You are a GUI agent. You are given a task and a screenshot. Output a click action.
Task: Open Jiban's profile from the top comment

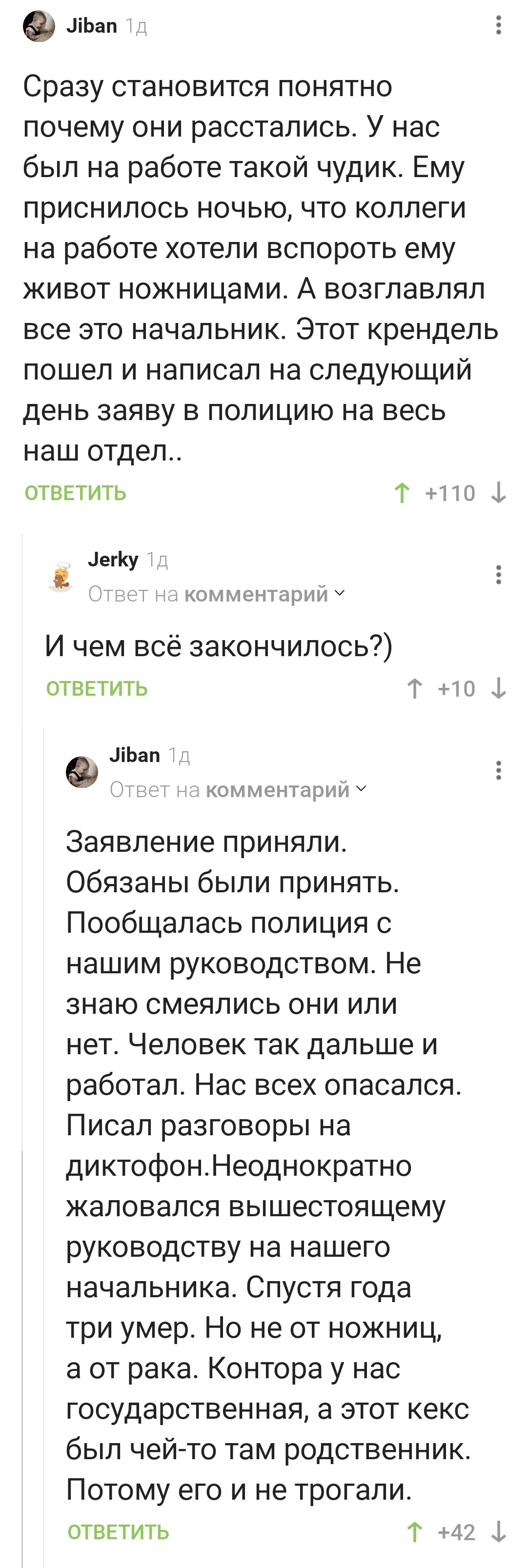tap(39, 26)
